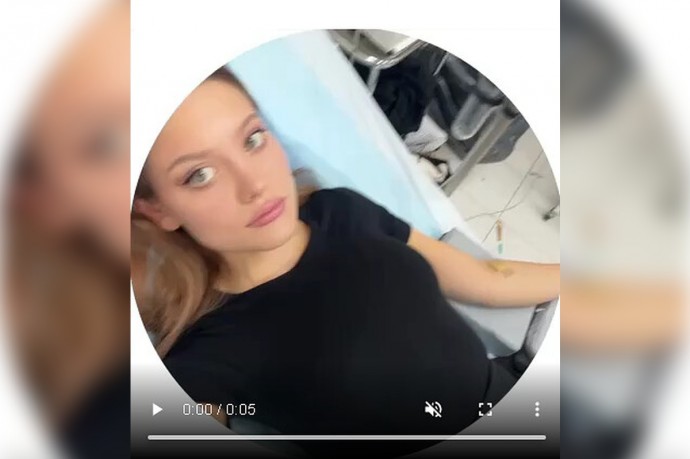Unmute the video sound
Viewport: 690px width, 459px height.
point(433,409)
